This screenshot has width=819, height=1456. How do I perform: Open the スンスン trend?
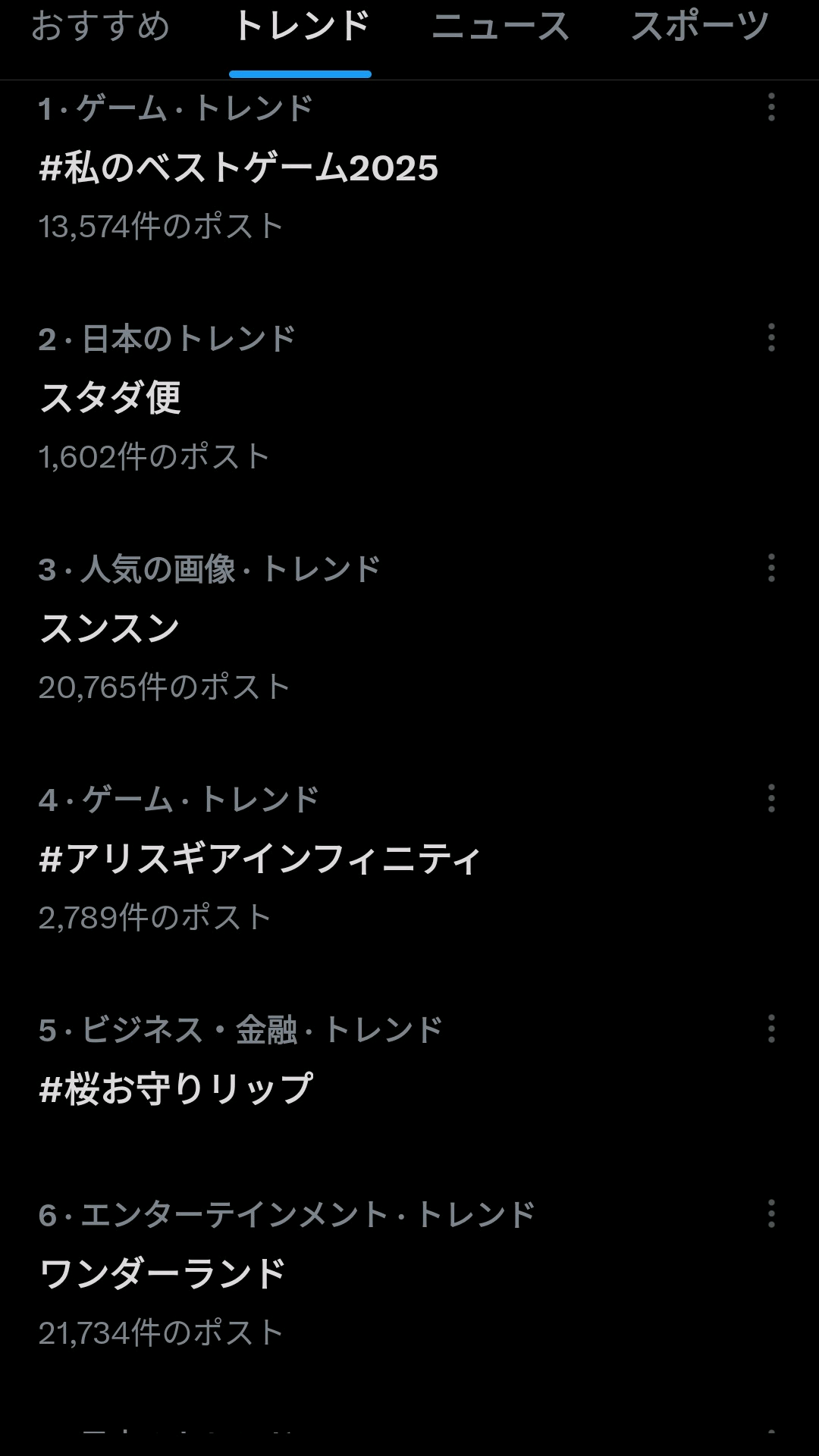(x=110, y=628)
